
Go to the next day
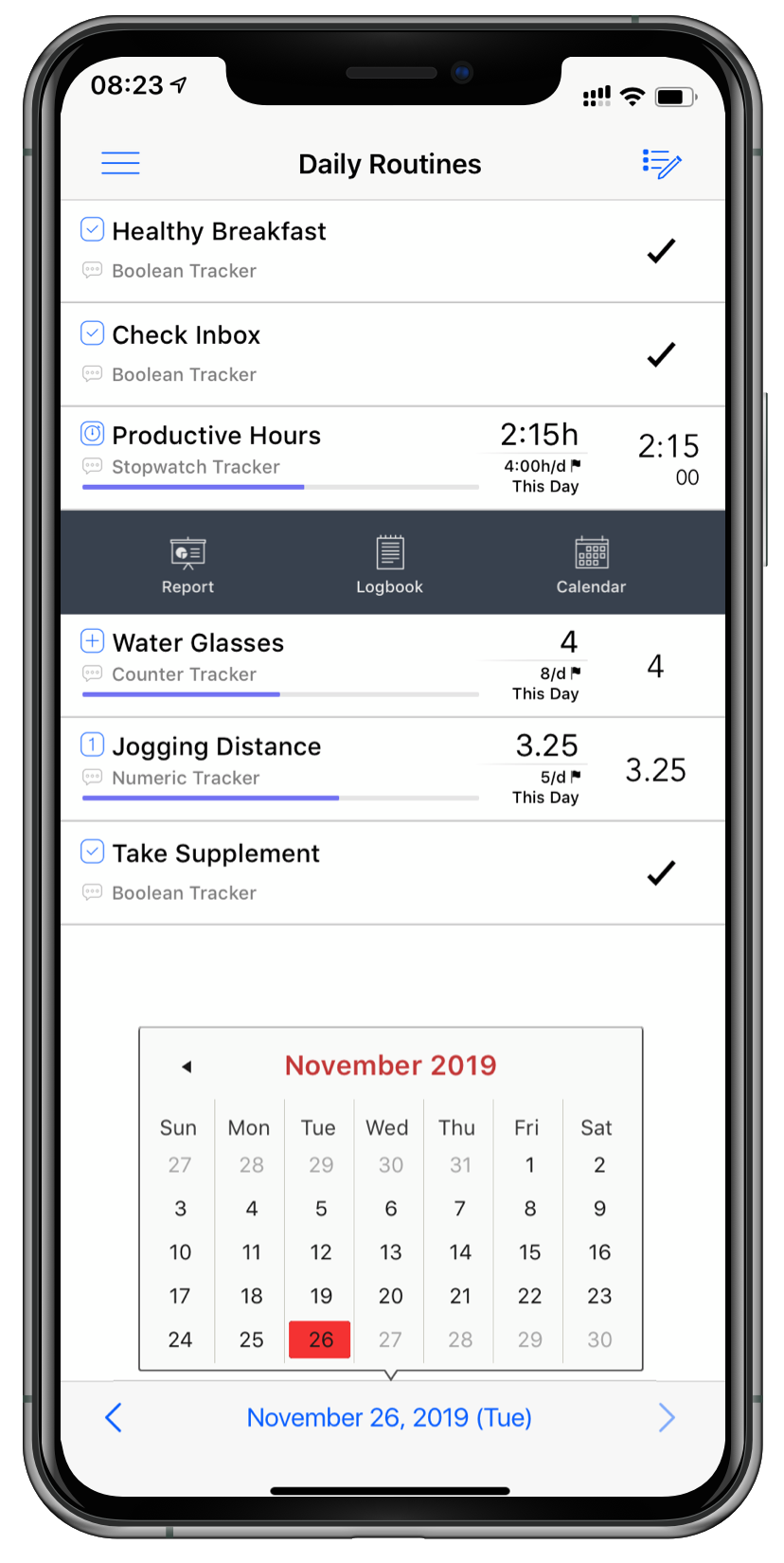[x=667, y=1418]
